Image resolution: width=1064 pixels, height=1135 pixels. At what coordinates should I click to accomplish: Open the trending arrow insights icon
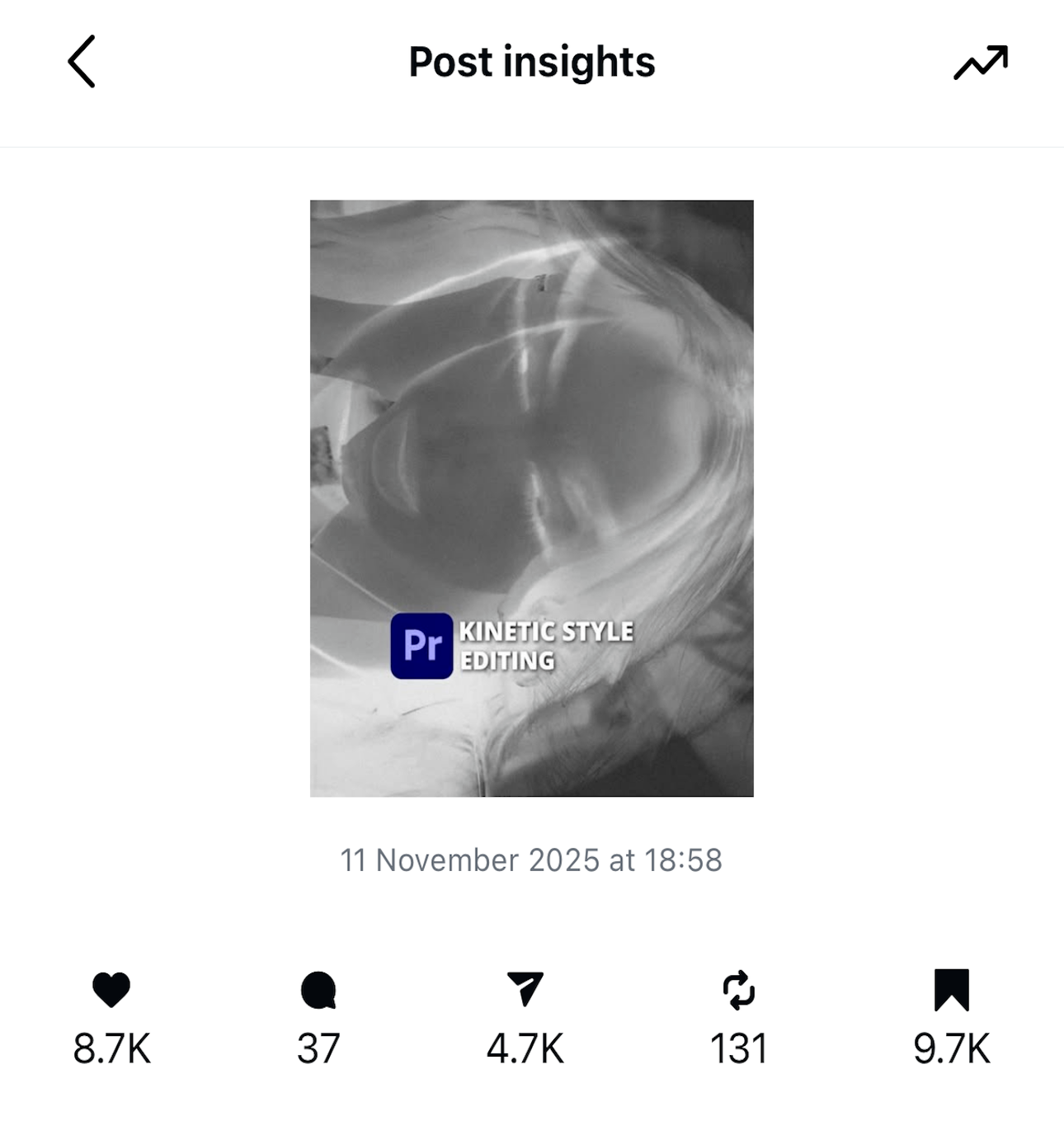tap(980, 63)
